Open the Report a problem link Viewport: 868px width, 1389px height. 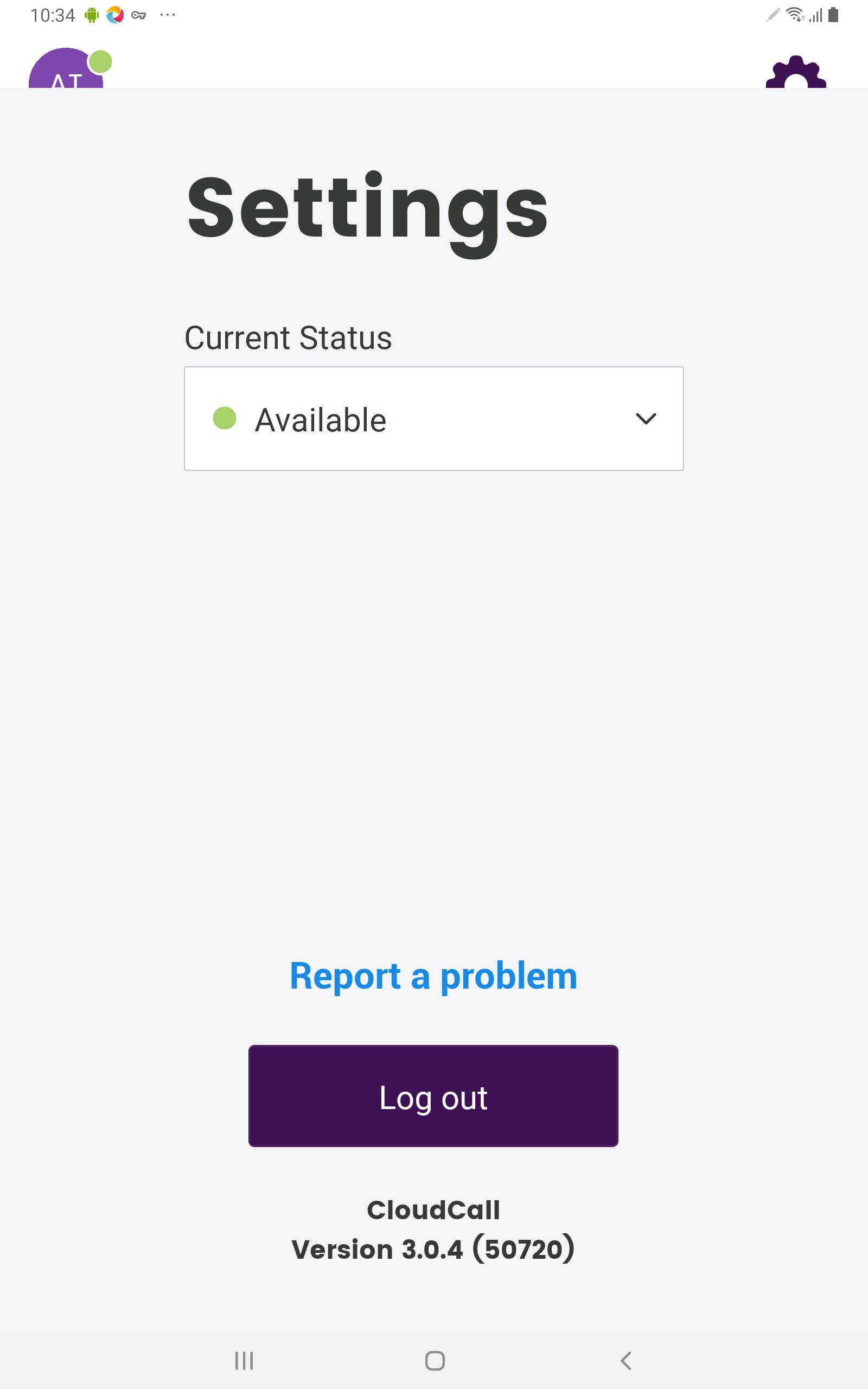click(433, 976)
